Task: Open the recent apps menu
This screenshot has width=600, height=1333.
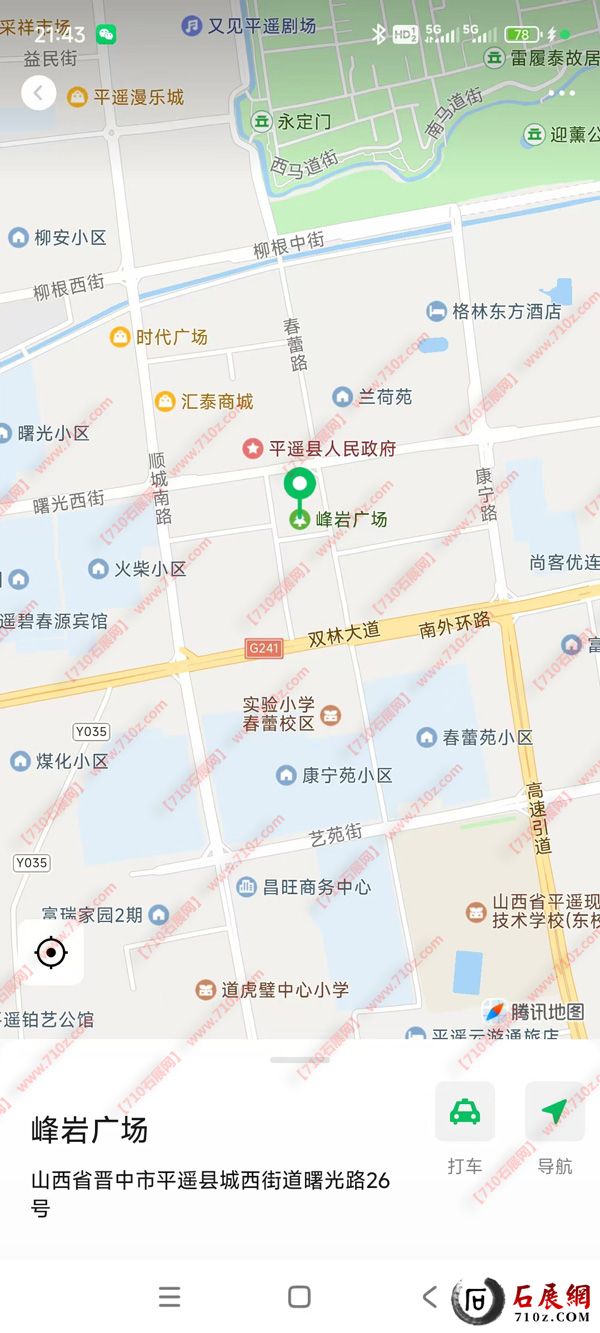Action: point(170,1297)
